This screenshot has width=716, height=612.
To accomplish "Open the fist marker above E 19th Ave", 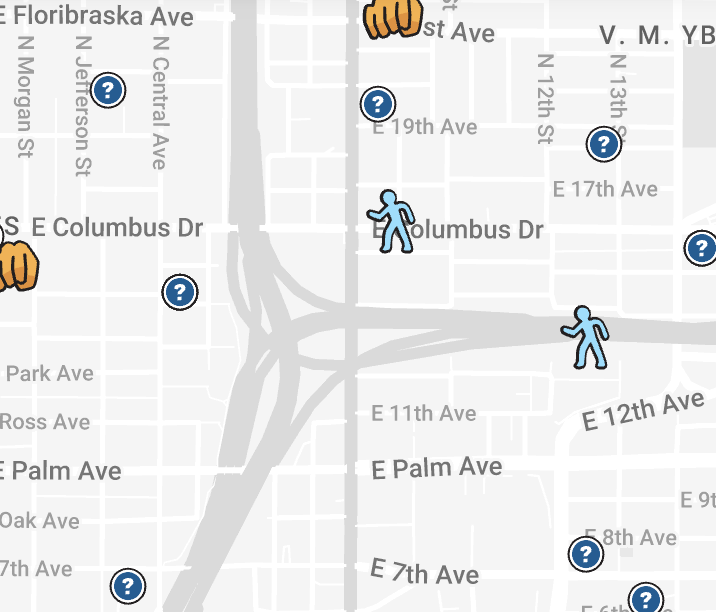I will point(393,18).
